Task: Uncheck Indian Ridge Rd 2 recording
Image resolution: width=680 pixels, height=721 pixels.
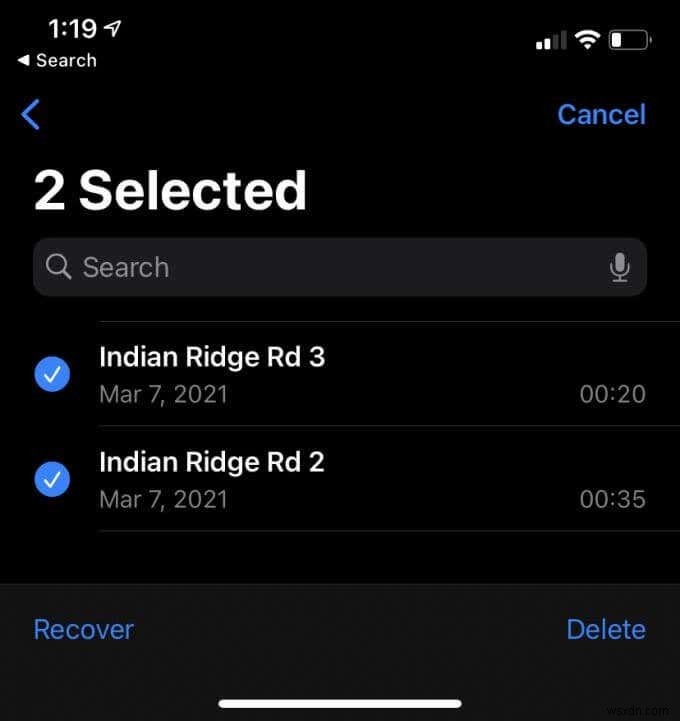Action: coord(52,480)
